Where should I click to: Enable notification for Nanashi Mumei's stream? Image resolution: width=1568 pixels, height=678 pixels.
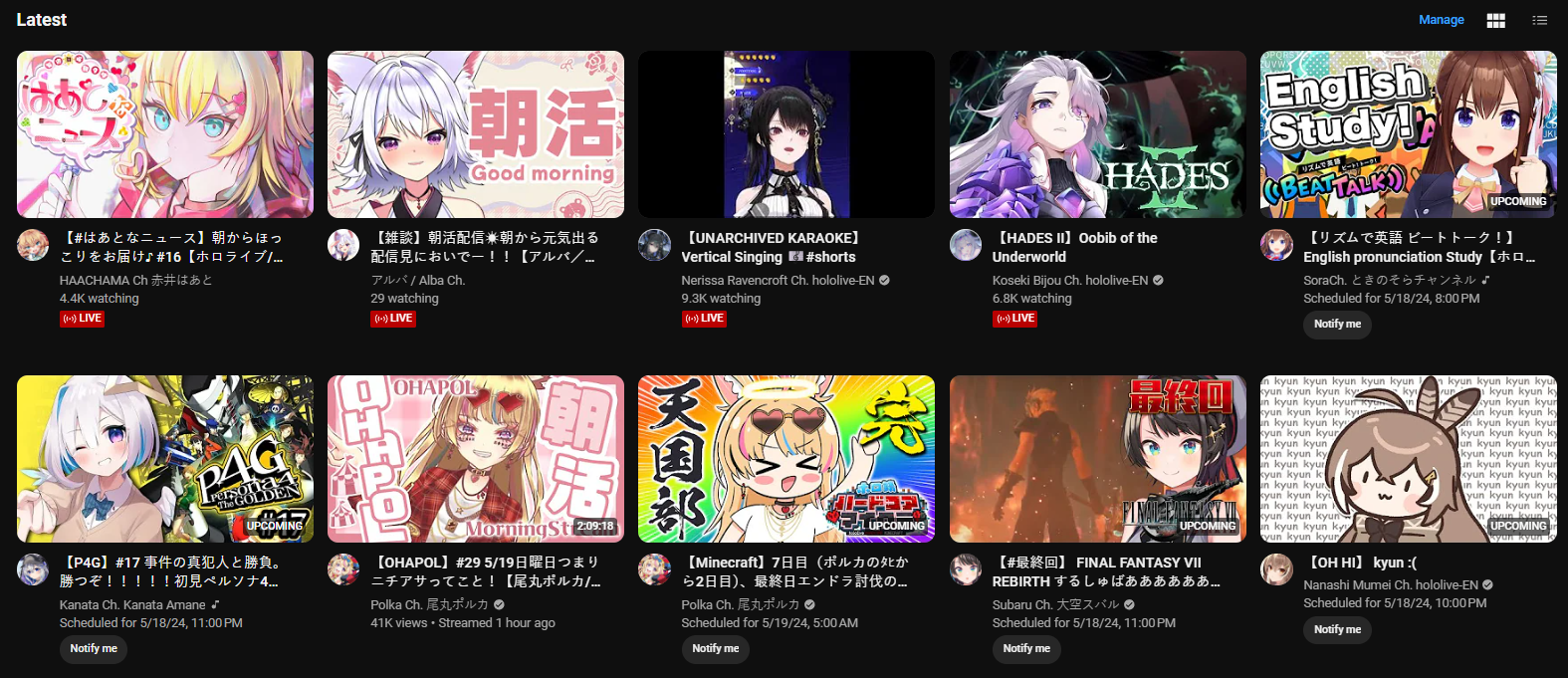click(x=1337, y=630)
